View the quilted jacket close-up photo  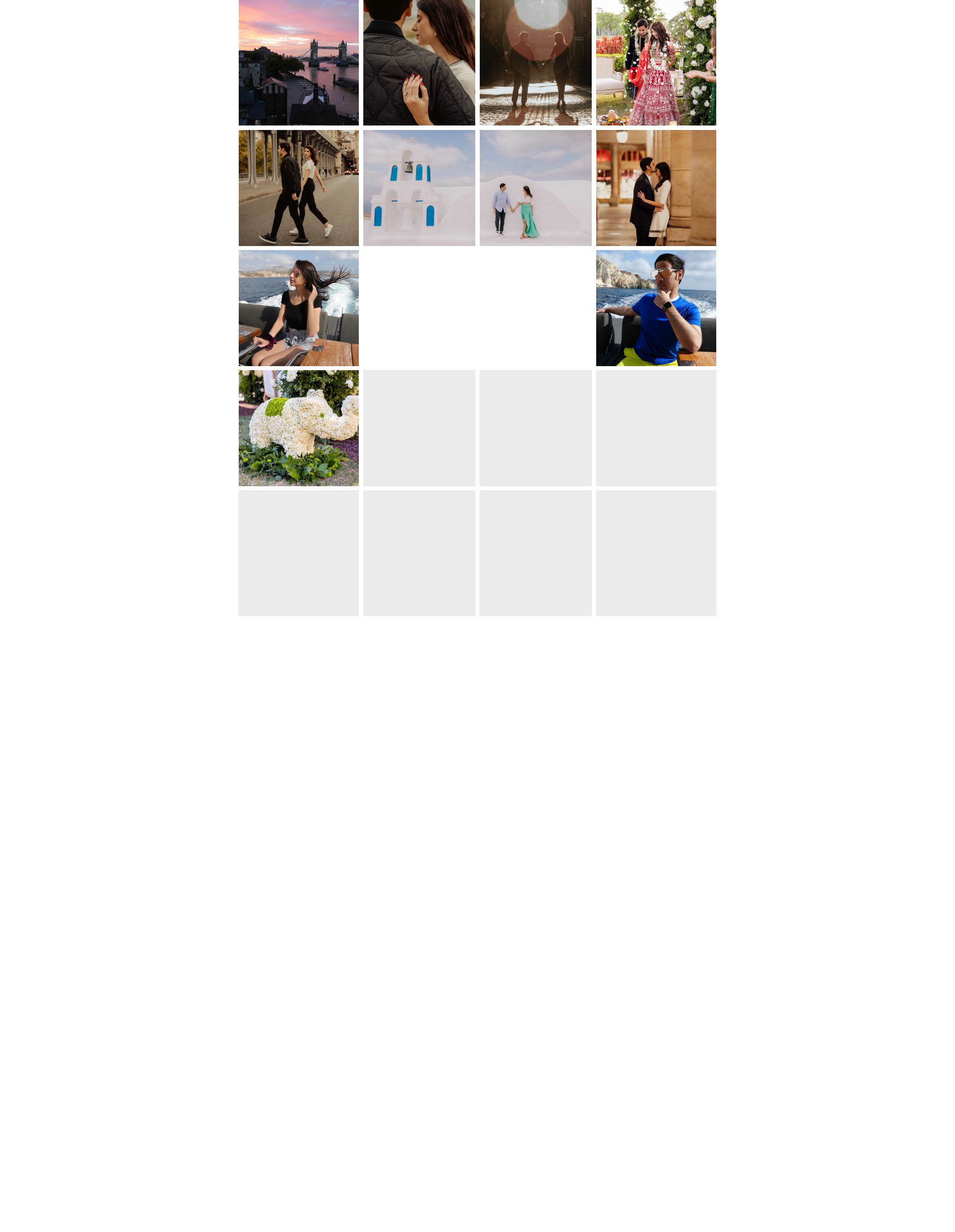[419, 62]
